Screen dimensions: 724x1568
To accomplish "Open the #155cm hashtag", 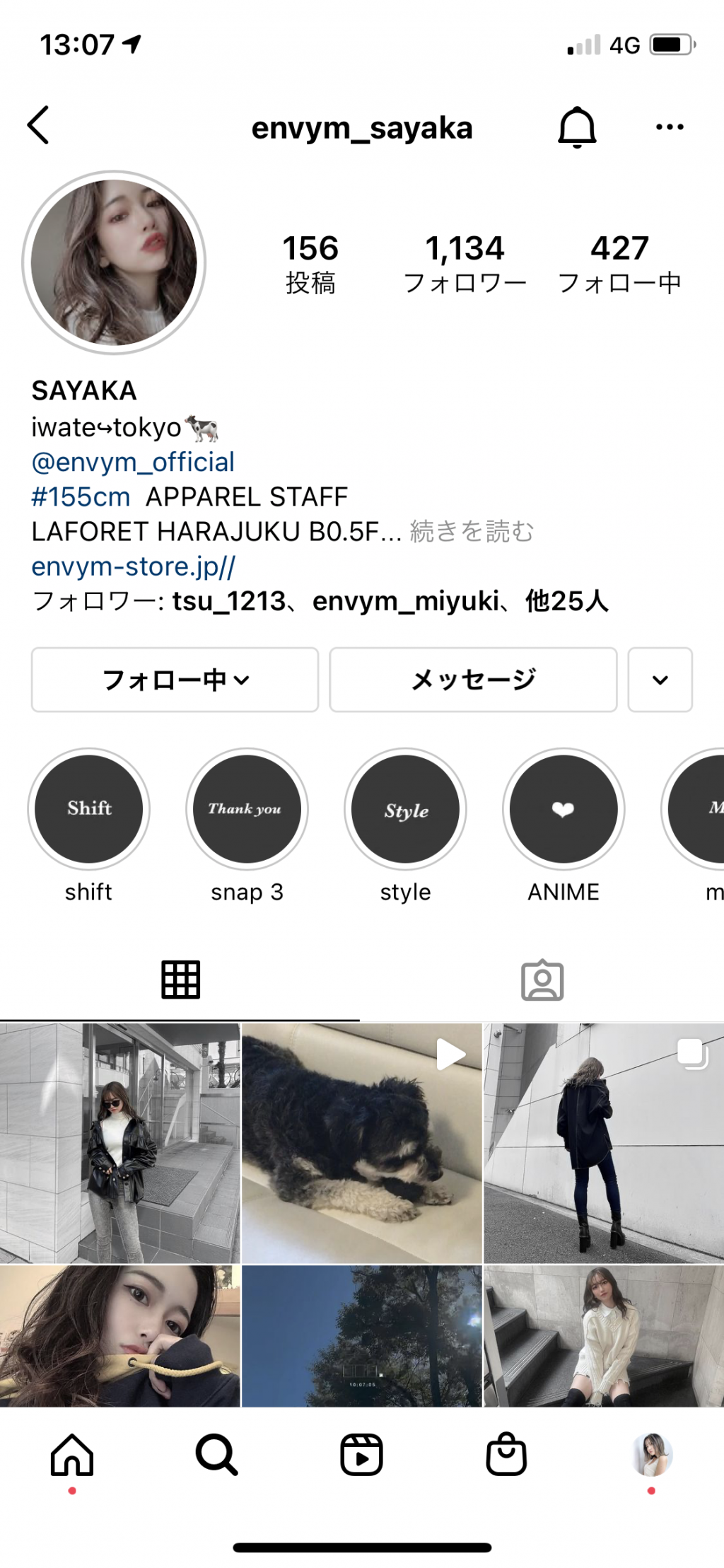I will click(81, 497).
